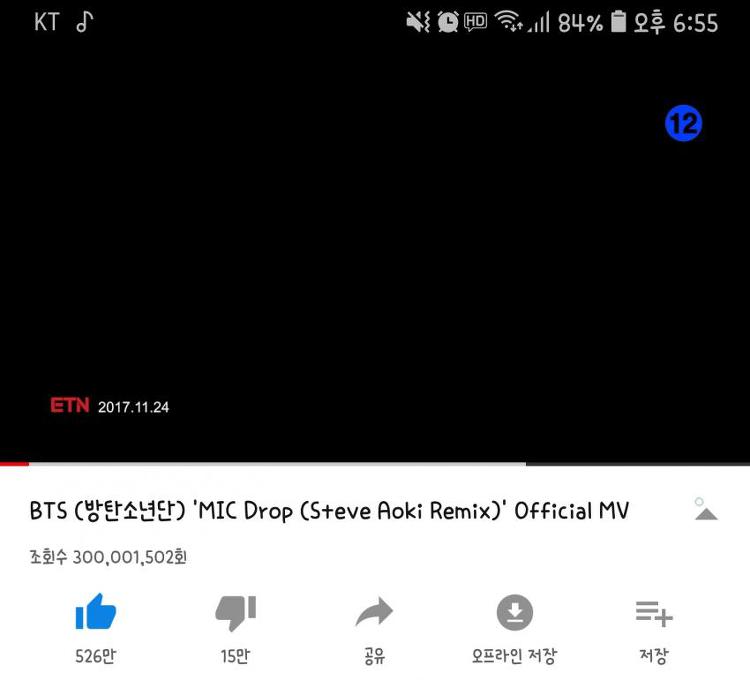Expand the video description arrow

(706, 511)
